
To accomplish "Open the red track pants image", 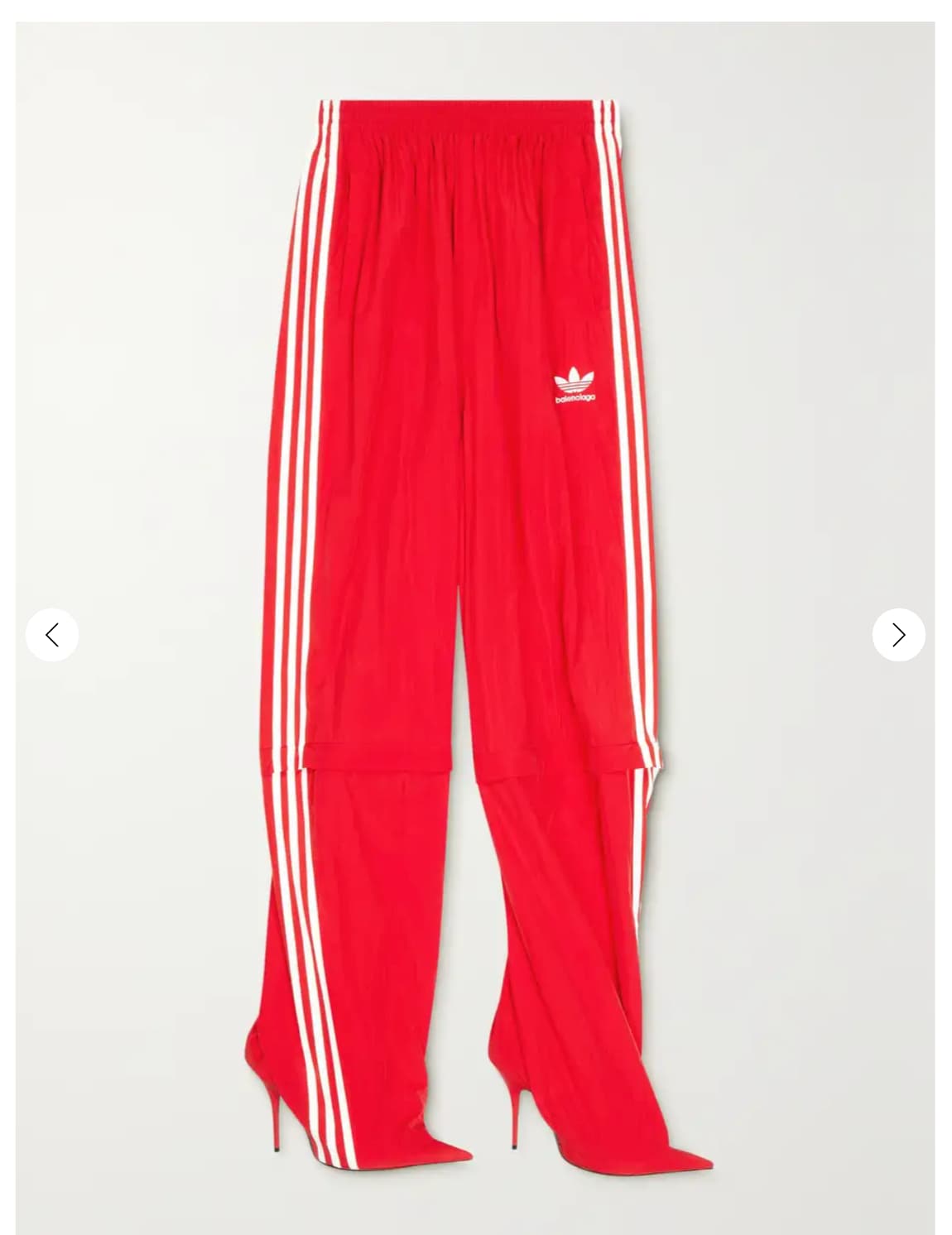I will pyautogui.click(x=475, y=579).
